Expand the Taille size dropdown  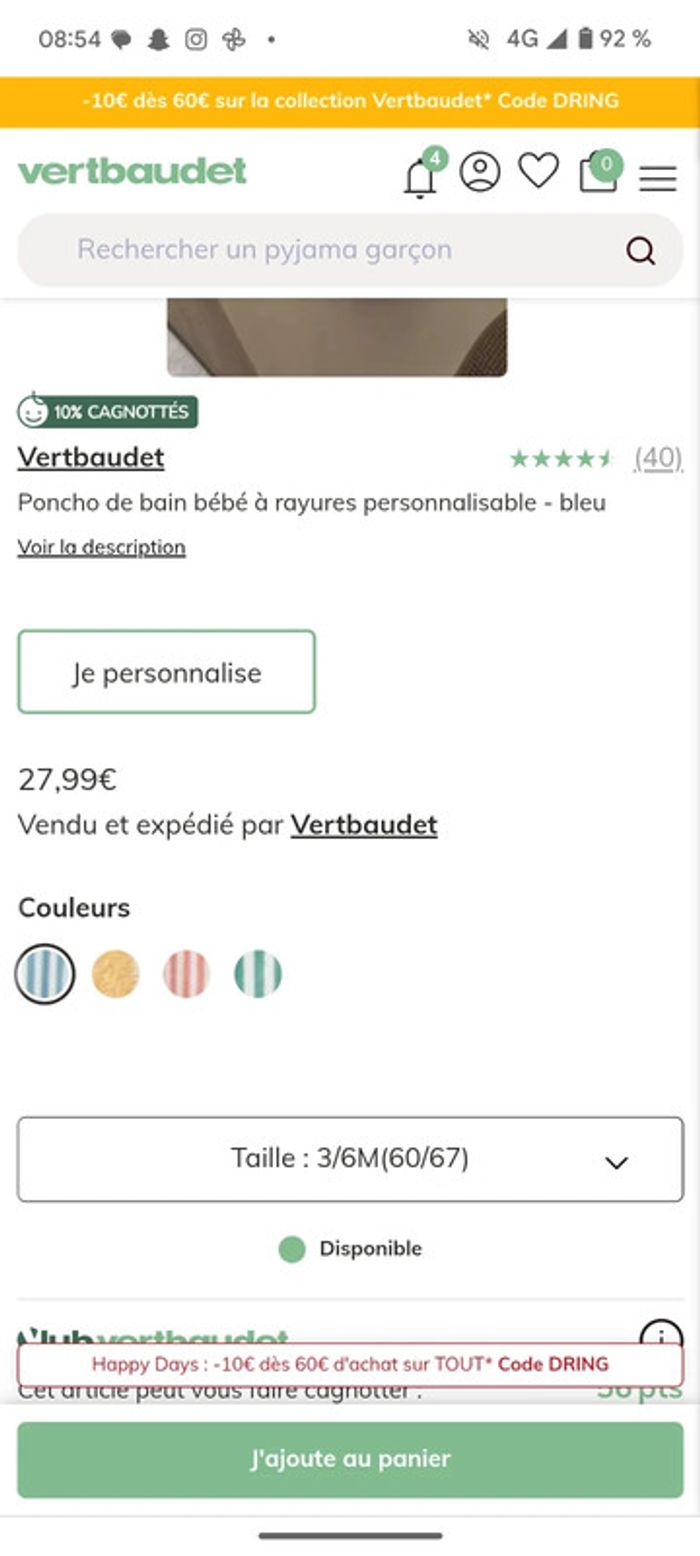click(x=350, y=1159)
